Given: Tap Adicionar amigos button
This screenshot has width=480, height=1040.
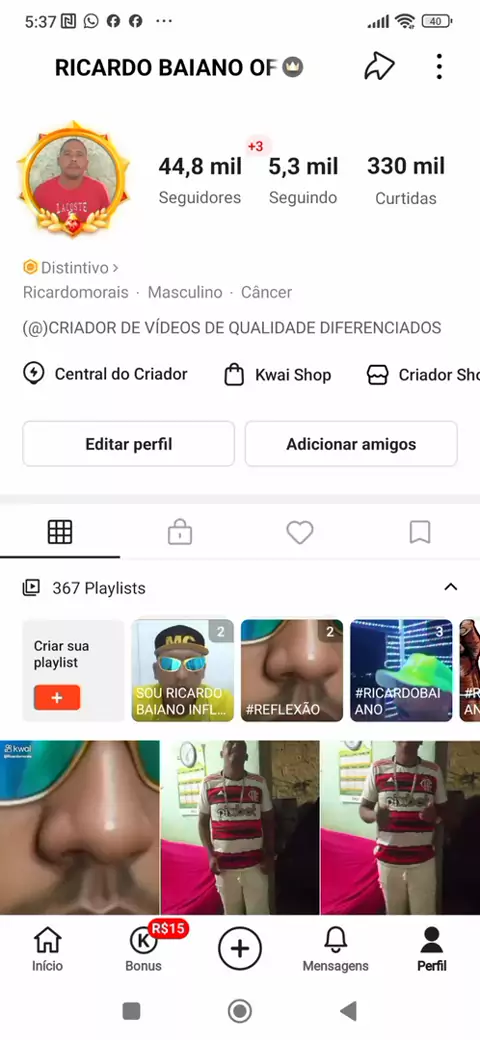Looking at the screenshot, I should pos(351,444).
